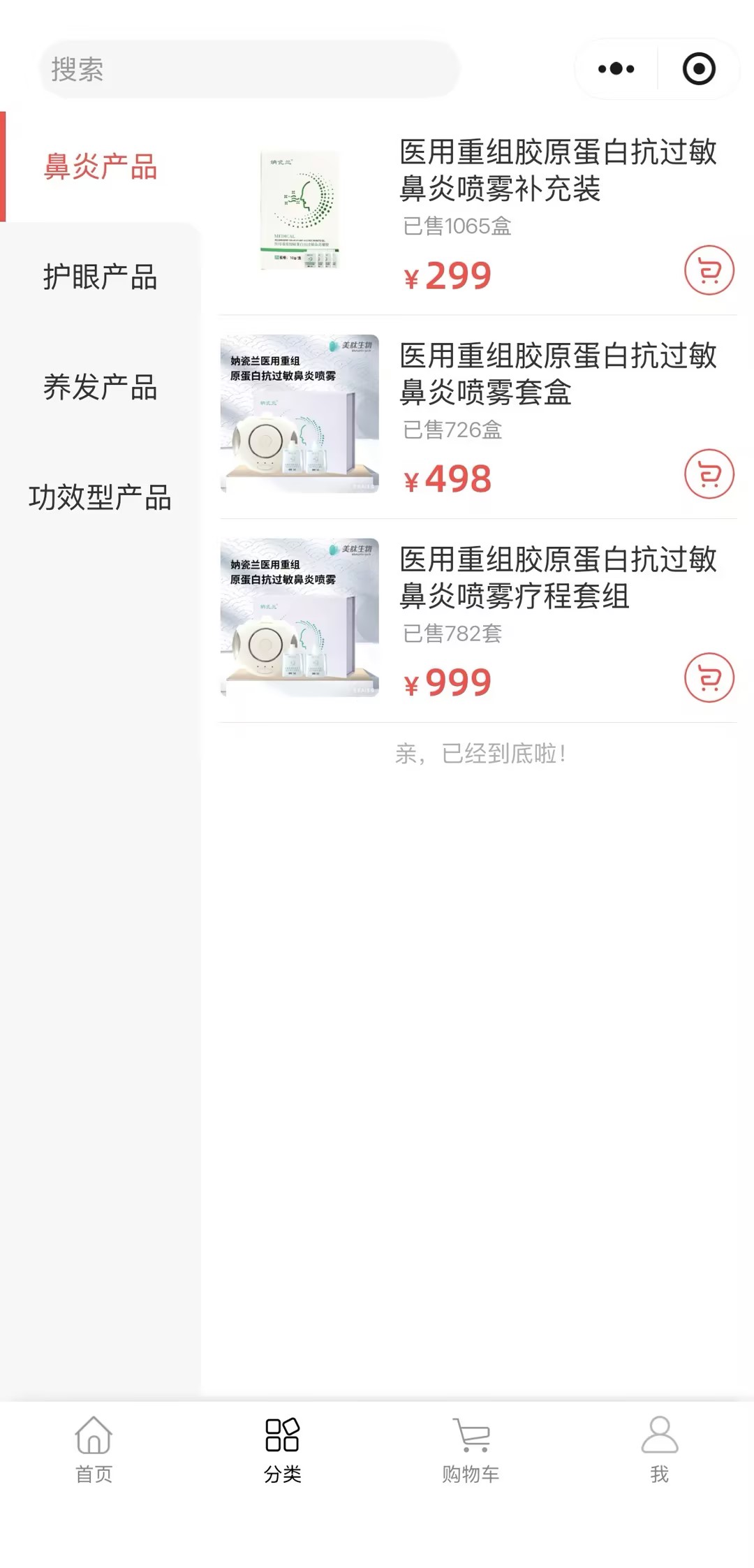
Task: Go to the 首页 tab
Action: pyautogui.click(x=94, y=1449)
